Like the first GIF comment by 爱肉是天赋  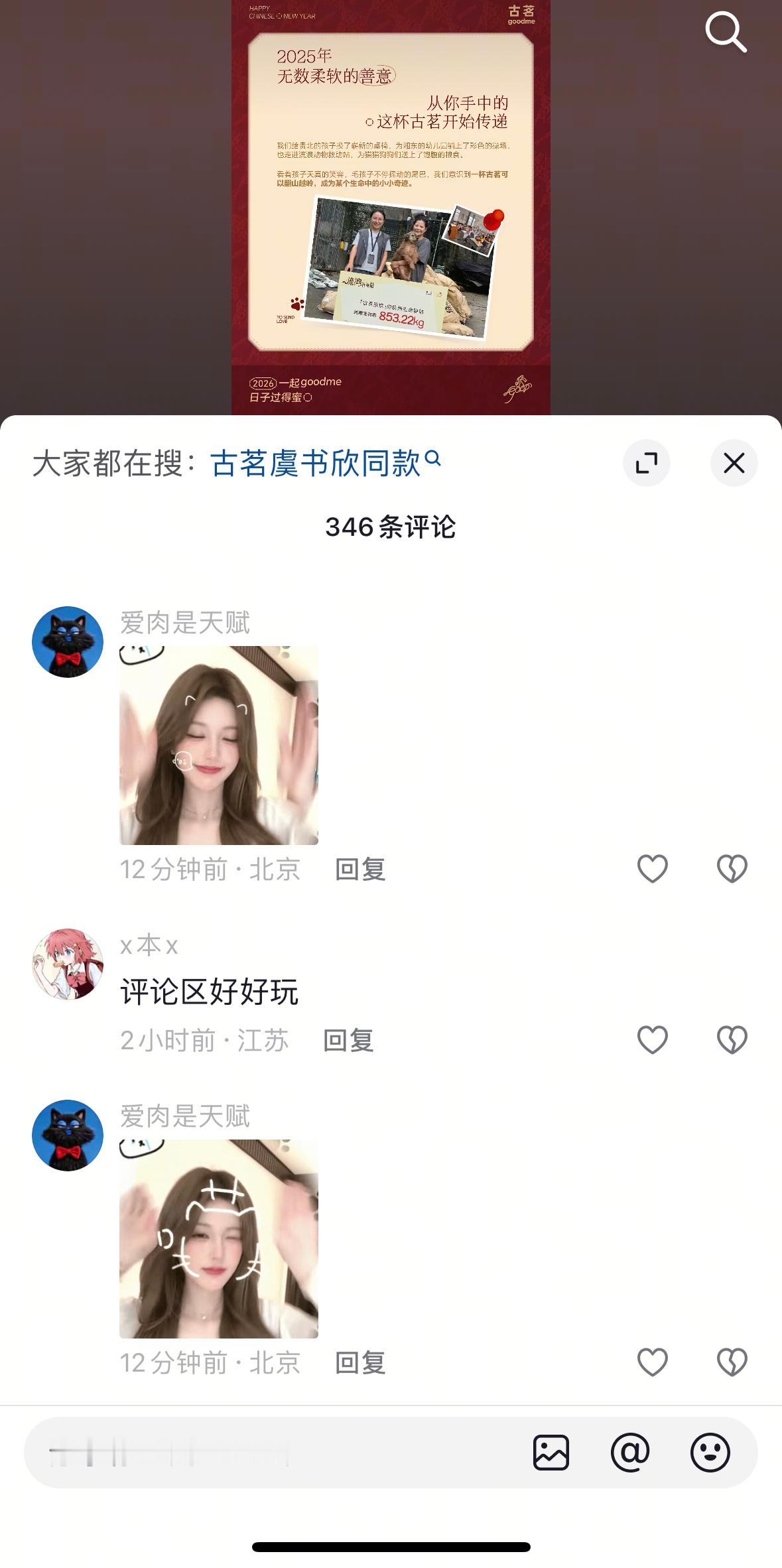tap(652, 869)
